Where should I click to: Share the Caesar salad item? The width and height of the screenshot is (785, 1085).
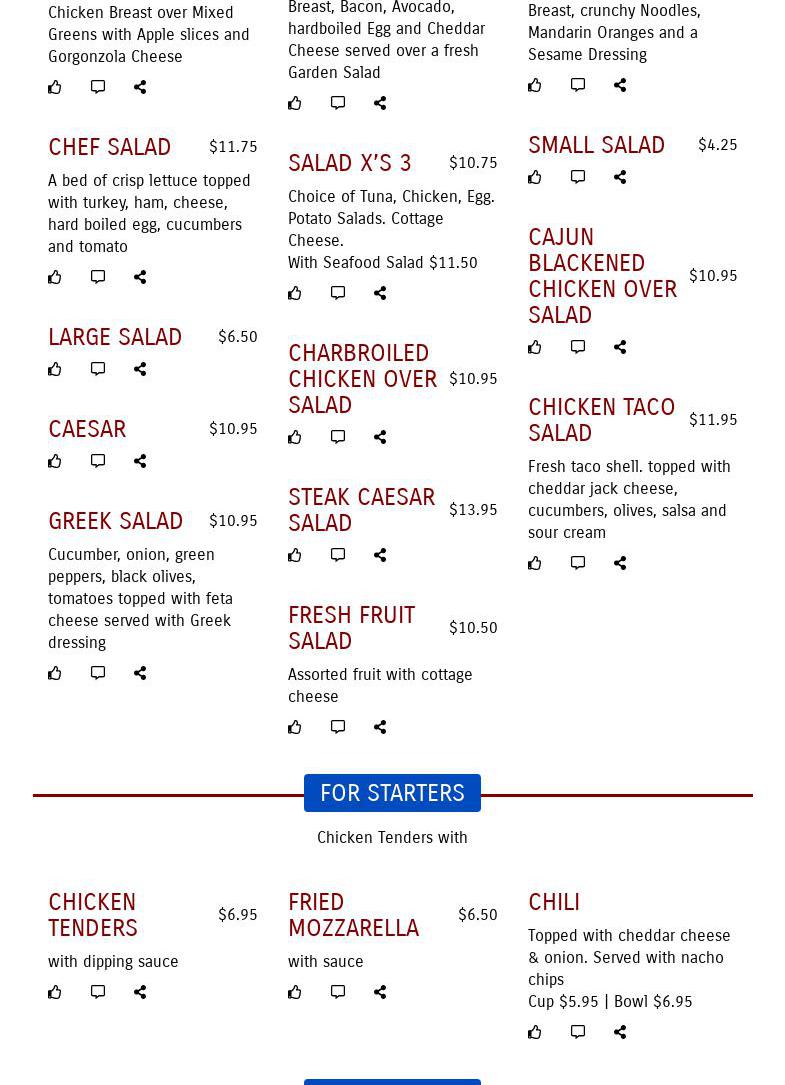[140, 461]
